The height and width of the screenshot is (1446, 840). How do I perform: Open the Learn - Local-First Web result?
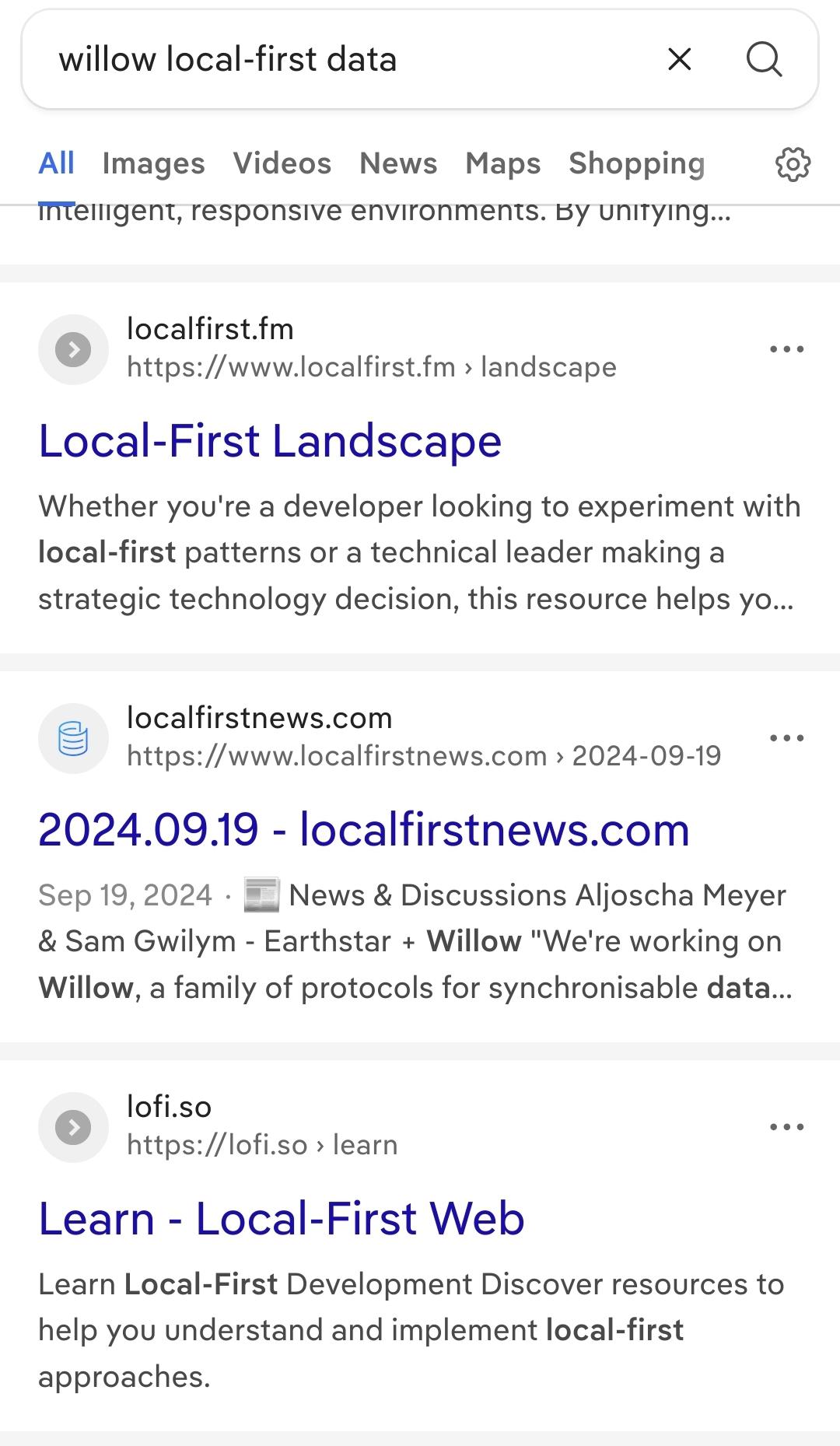tap(282, 1218)
